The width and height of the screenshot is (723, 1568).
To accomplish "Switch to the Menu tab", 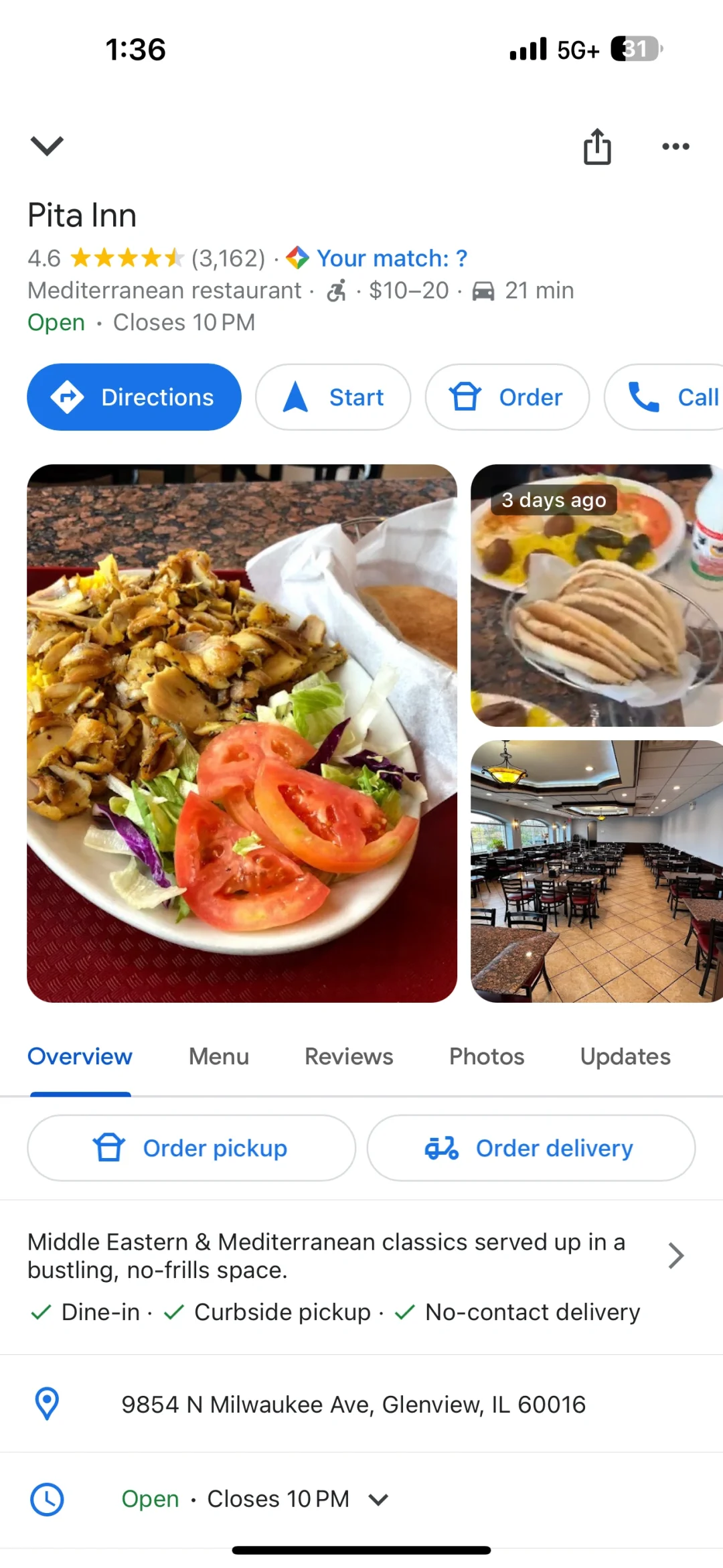I will pos(218,1056).
